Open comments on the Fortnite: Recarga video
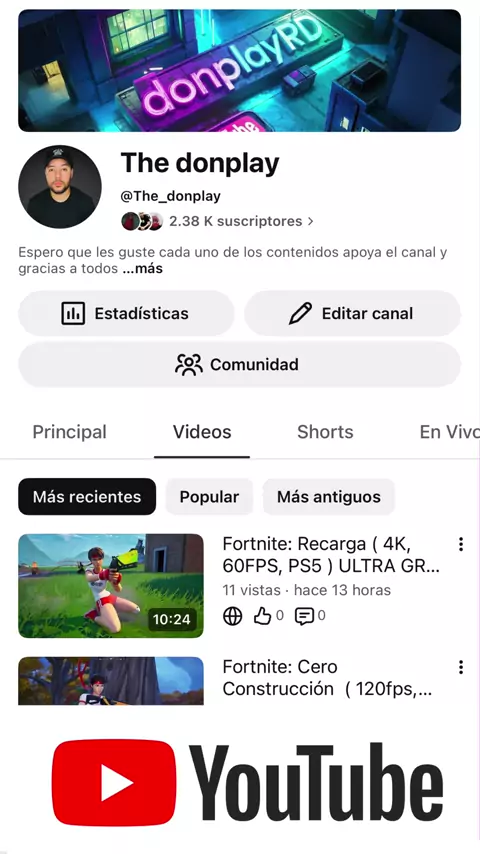This screenshot has width=480, height=854. [309, 616]
